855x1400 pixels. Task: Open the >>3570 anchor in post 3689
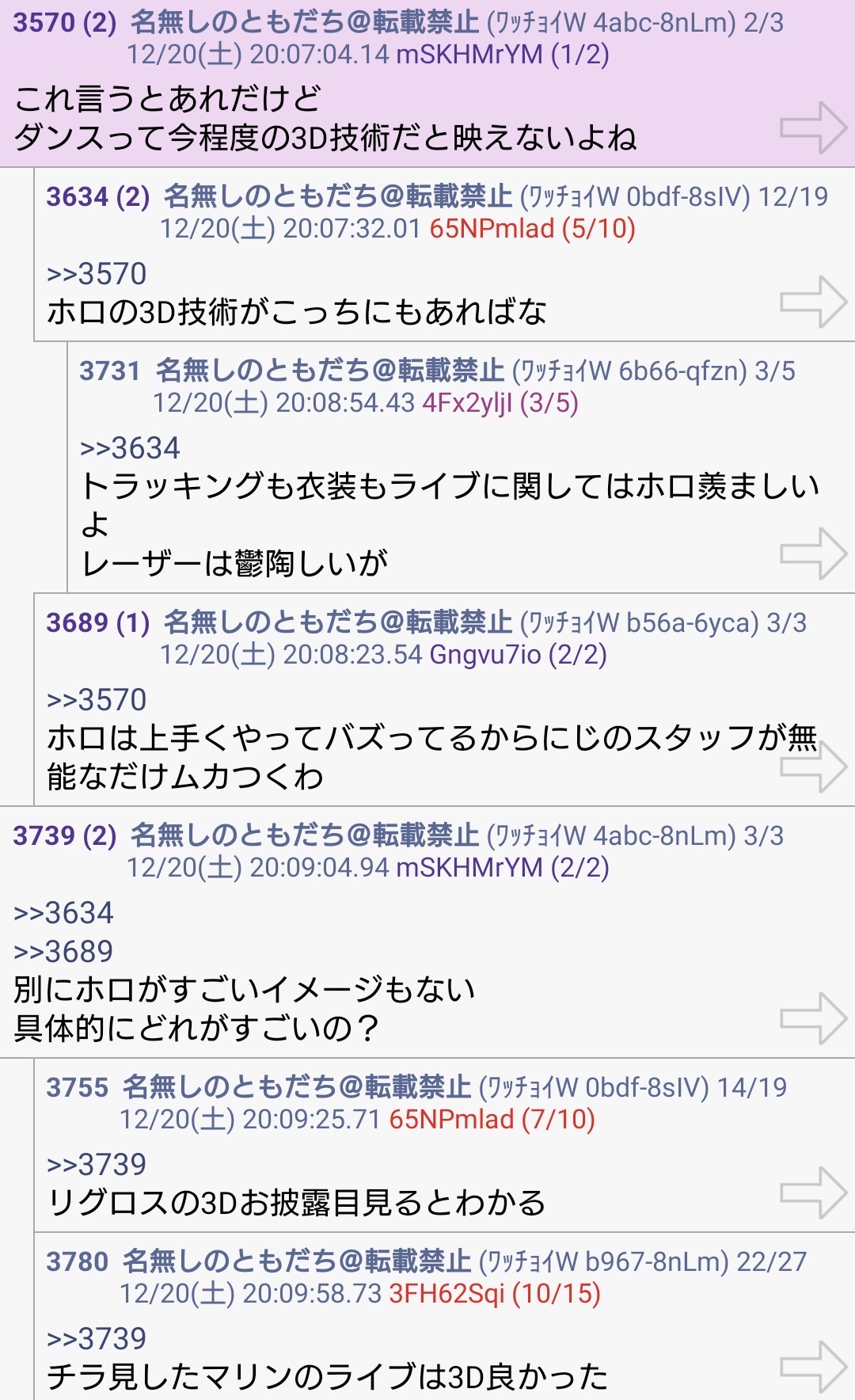pos(97,700)
